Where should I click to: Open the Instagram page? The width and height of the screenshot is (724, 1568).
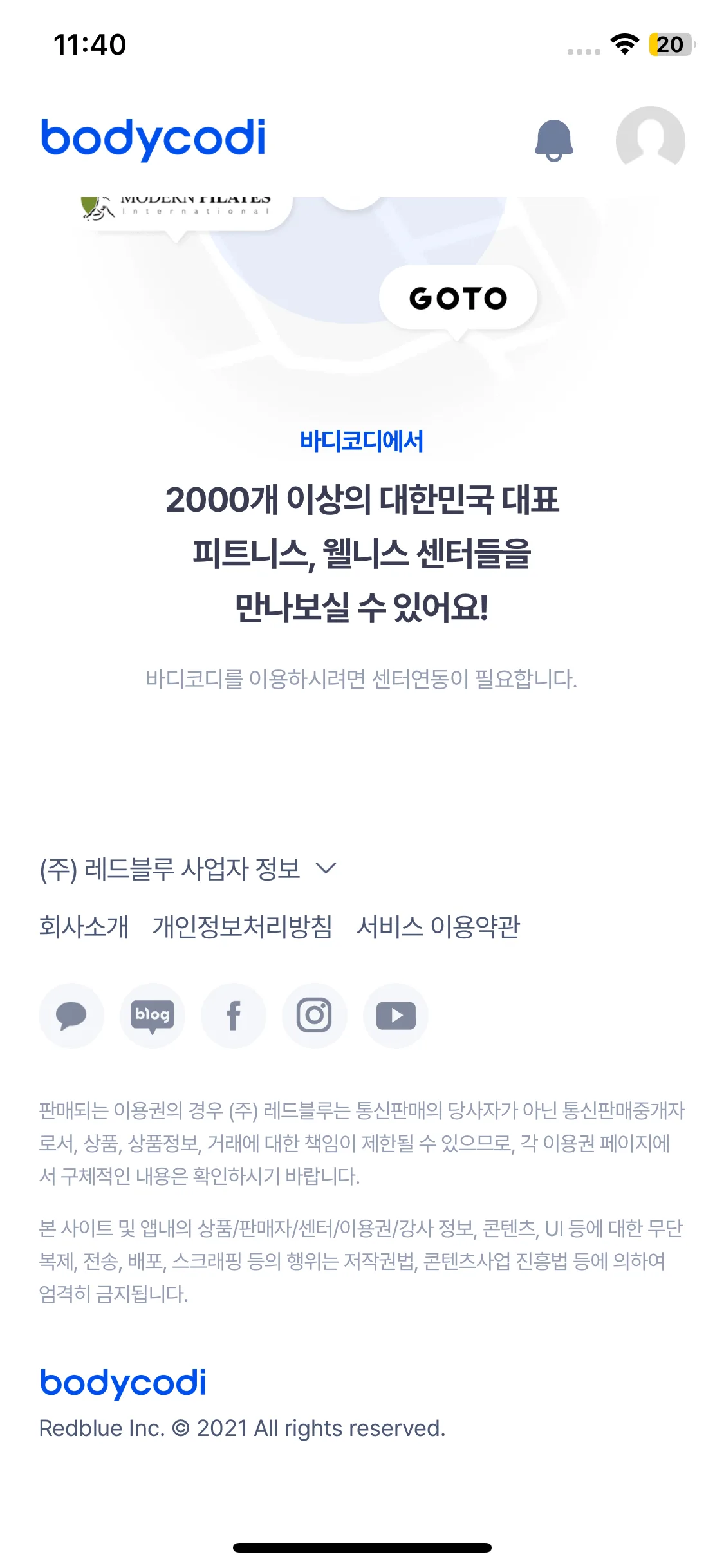pos(315,1016)
